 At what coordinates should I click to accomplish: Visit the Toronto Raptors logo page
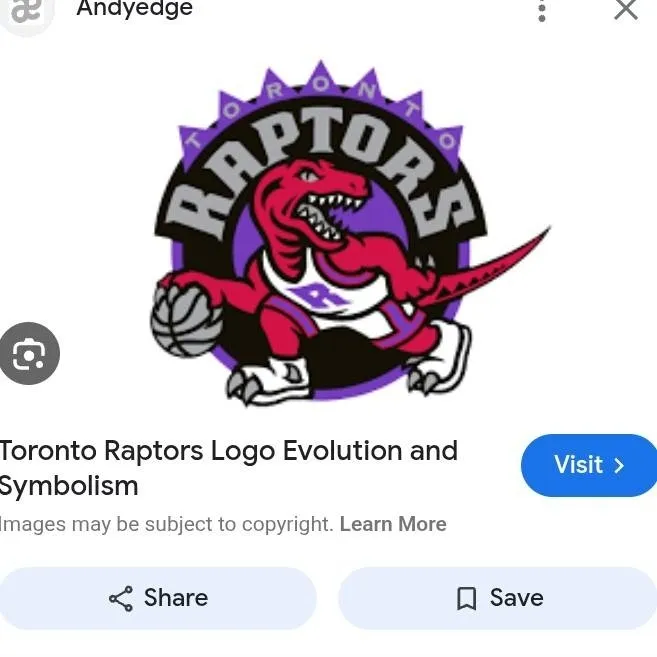[x=588, y=465]
